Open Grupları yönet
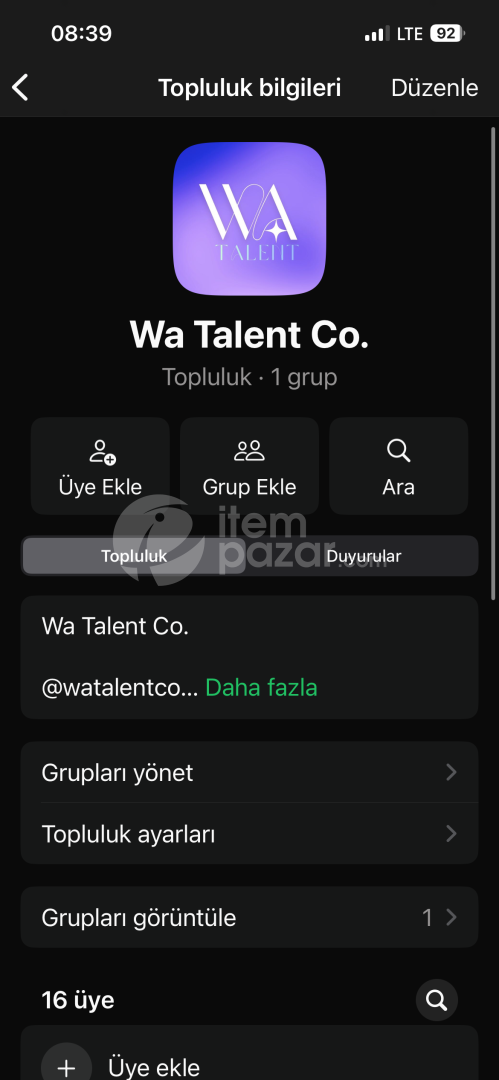The image size is (499, 1080). click(250, 772)
